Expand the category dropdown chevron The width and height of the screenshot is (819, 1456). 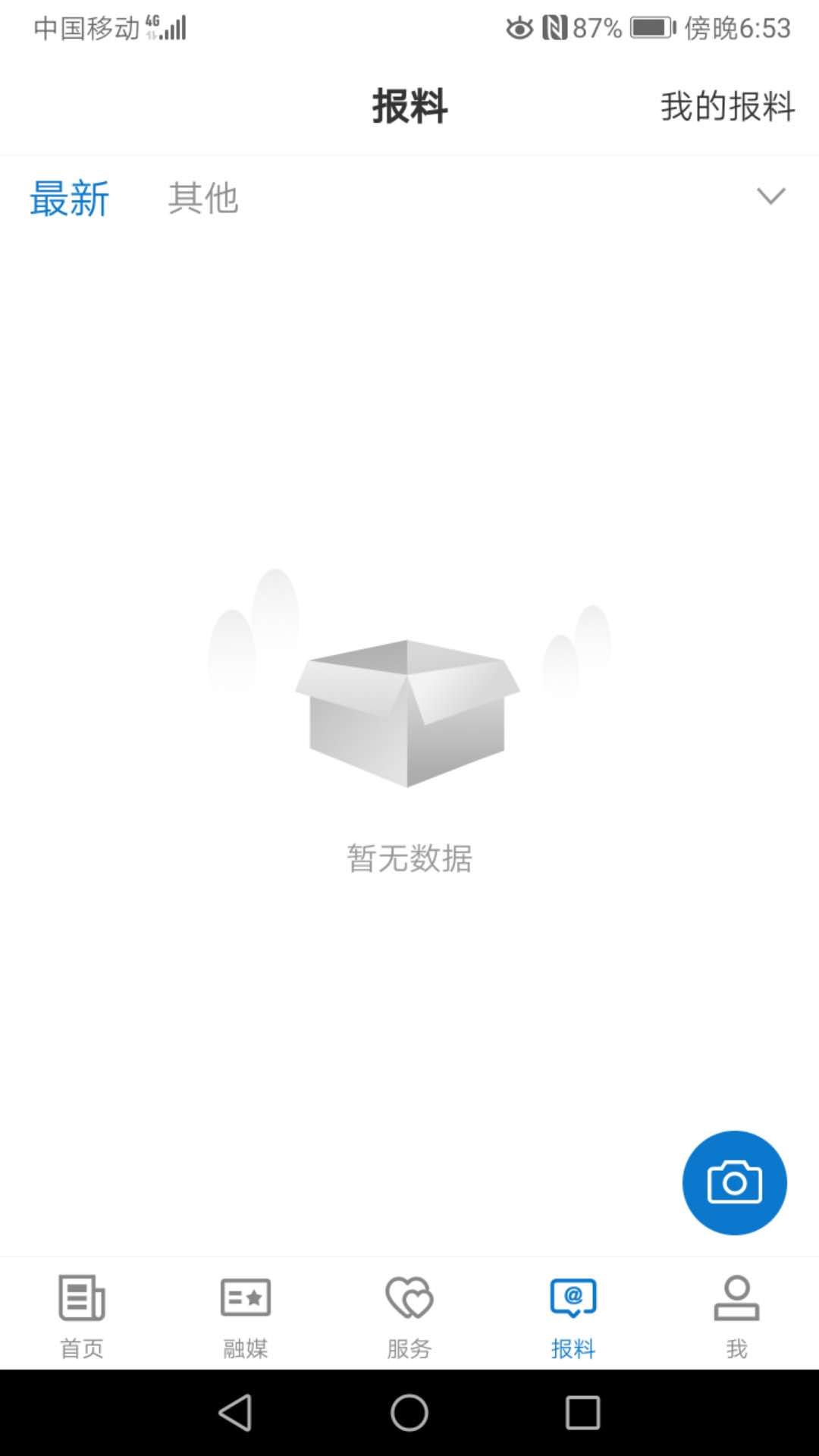771,196
